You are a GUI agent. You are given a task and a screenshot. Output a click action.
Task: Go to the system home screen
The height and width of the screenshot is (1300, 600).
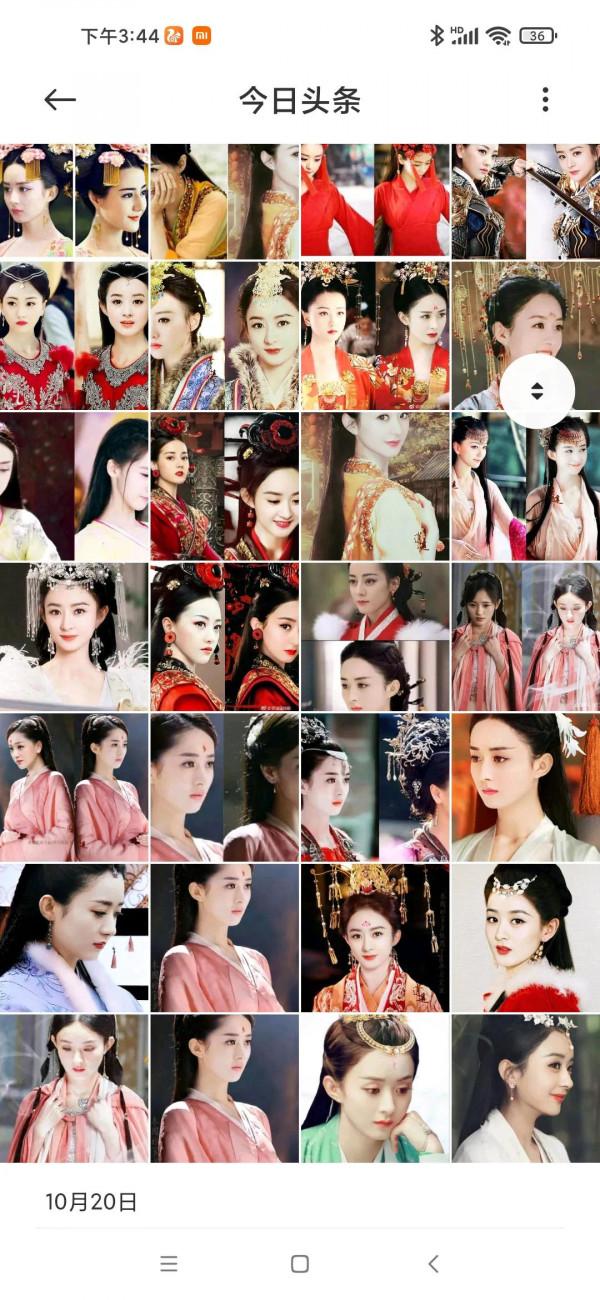coord(299,1264)
